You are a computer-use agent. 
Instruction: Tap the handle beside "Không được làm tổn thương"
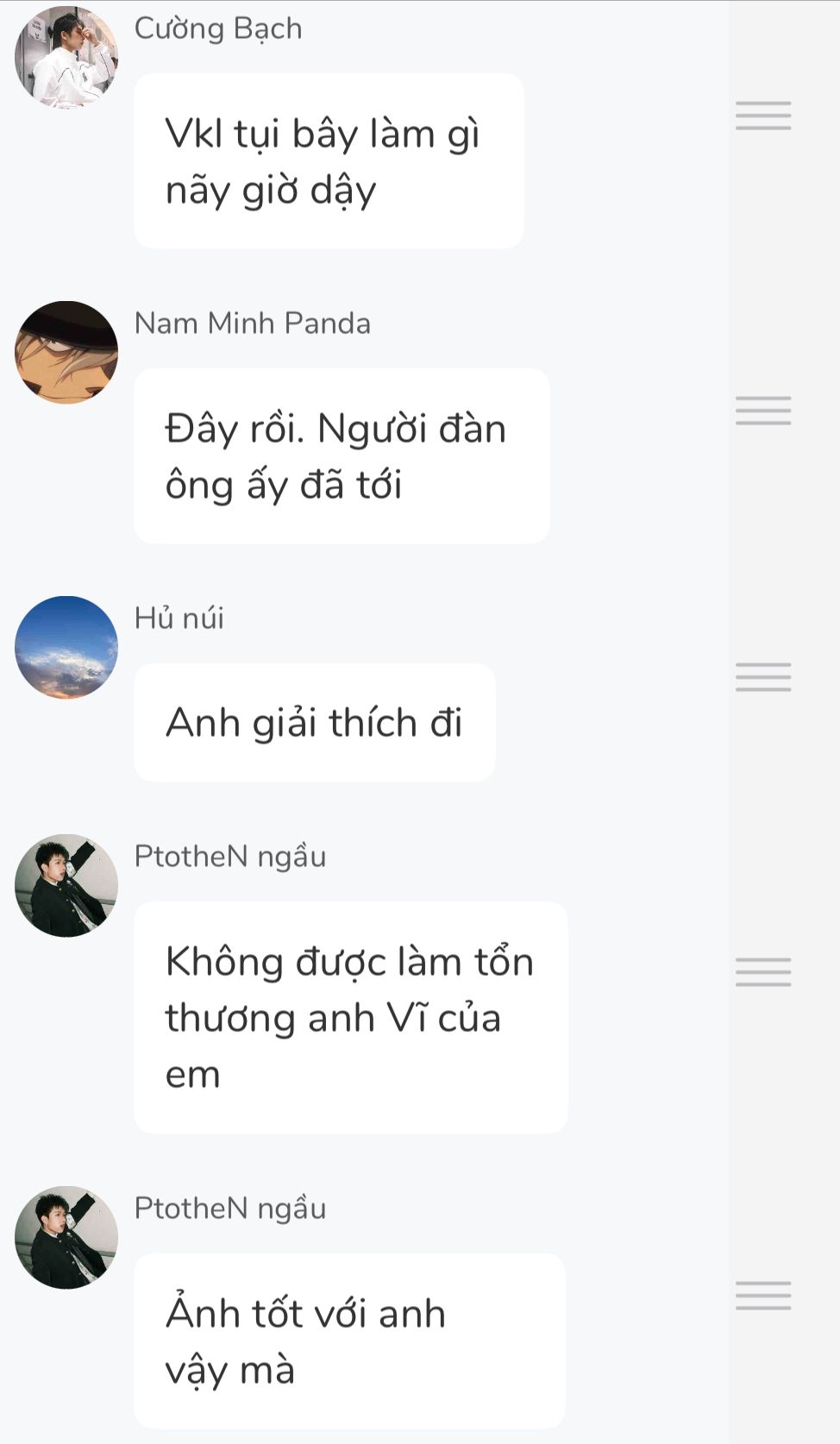click(x=763, y=972)
